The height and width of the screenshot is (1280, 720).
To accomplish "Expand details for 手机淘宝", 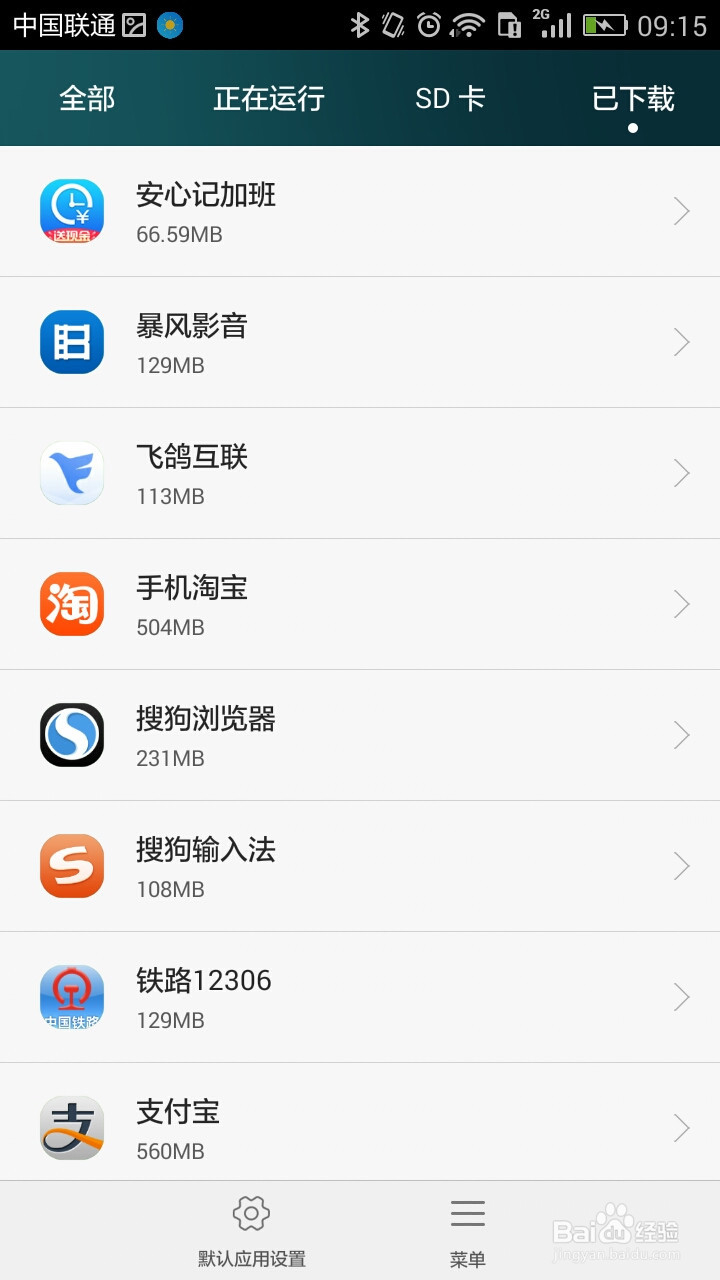I will click(681, 603).
